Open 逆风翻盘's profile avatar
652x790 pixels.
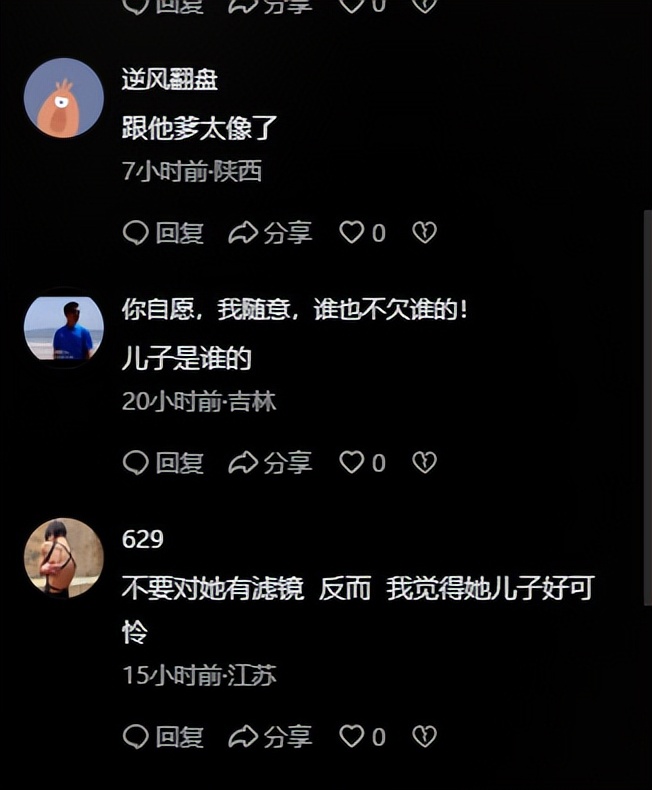(64, 98)
